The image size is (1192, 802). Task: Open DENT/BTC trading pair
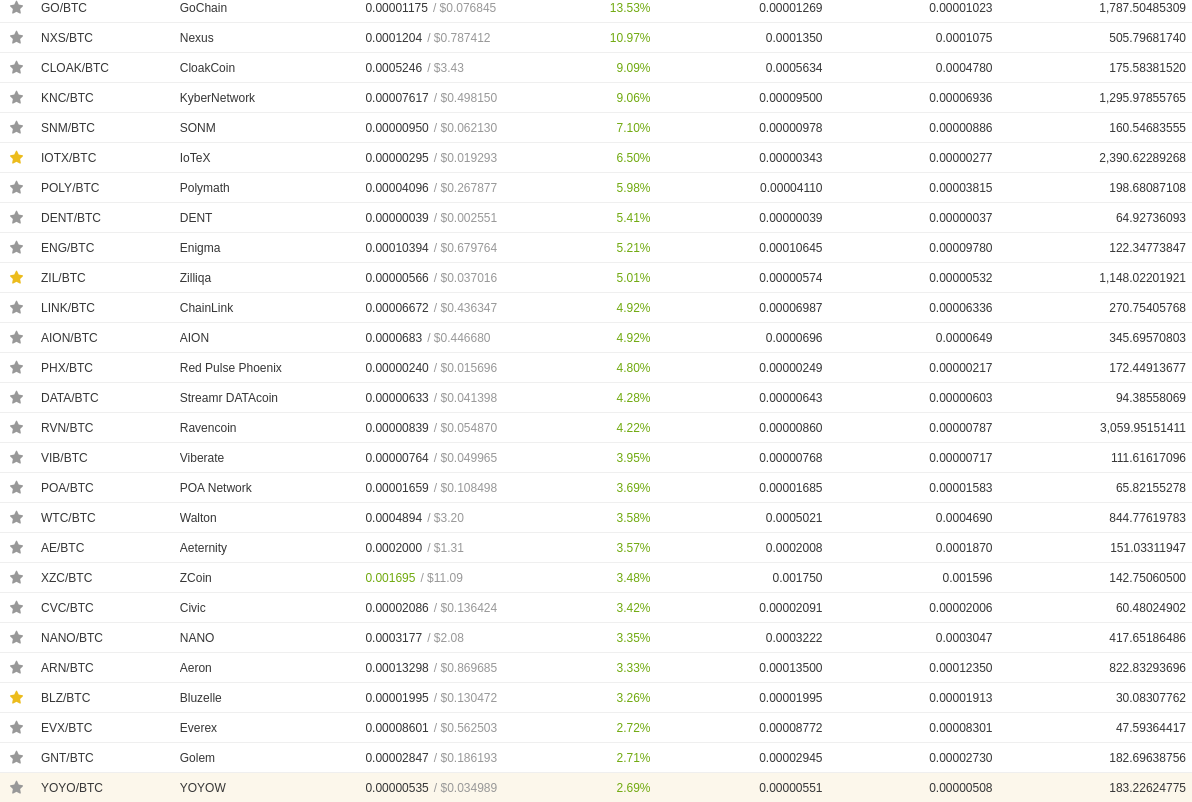pos(71,218)
